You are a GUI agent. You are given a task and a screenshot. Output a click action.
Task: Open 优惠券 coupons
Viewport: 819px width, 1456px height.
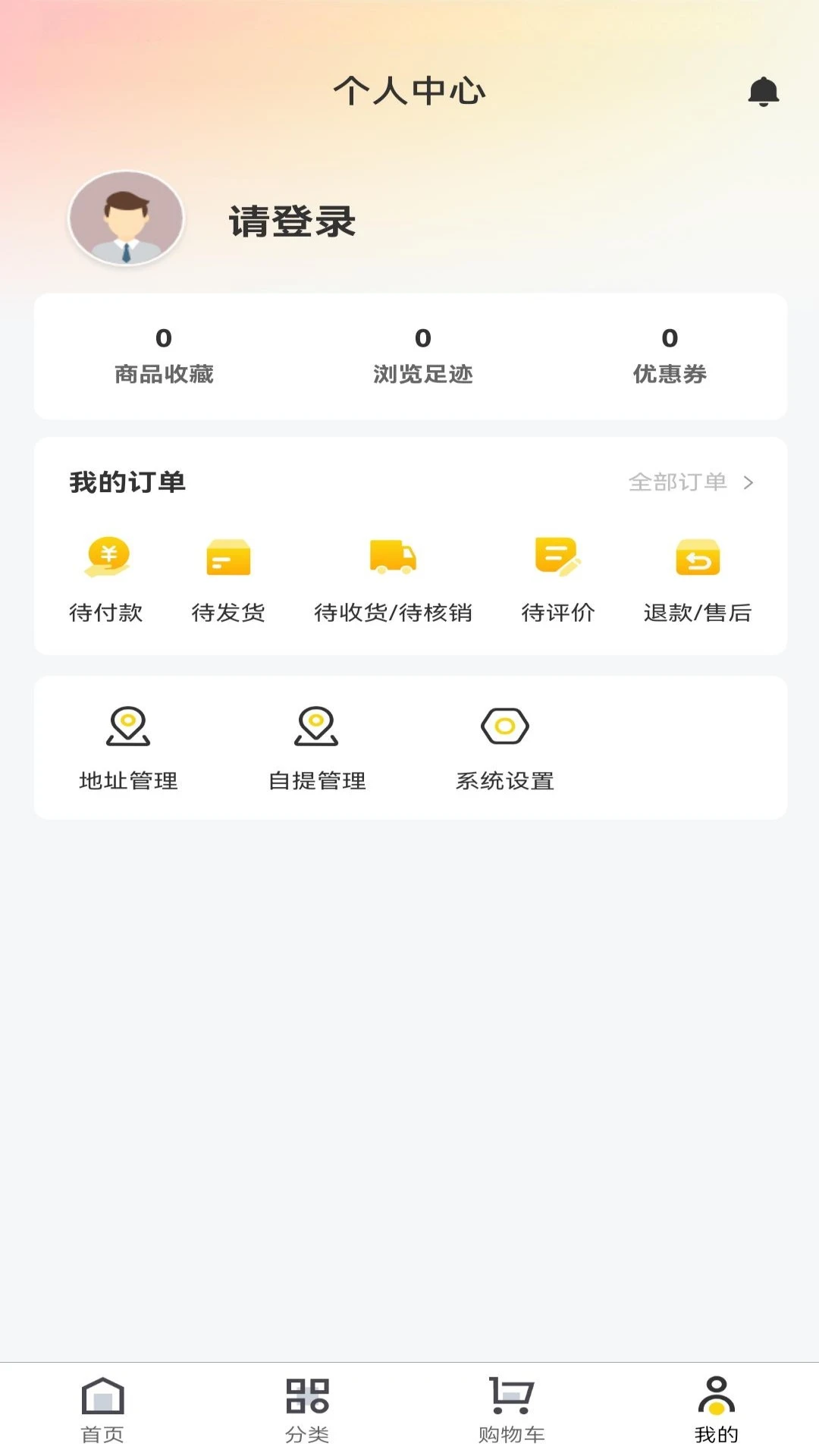pos(670,355)
